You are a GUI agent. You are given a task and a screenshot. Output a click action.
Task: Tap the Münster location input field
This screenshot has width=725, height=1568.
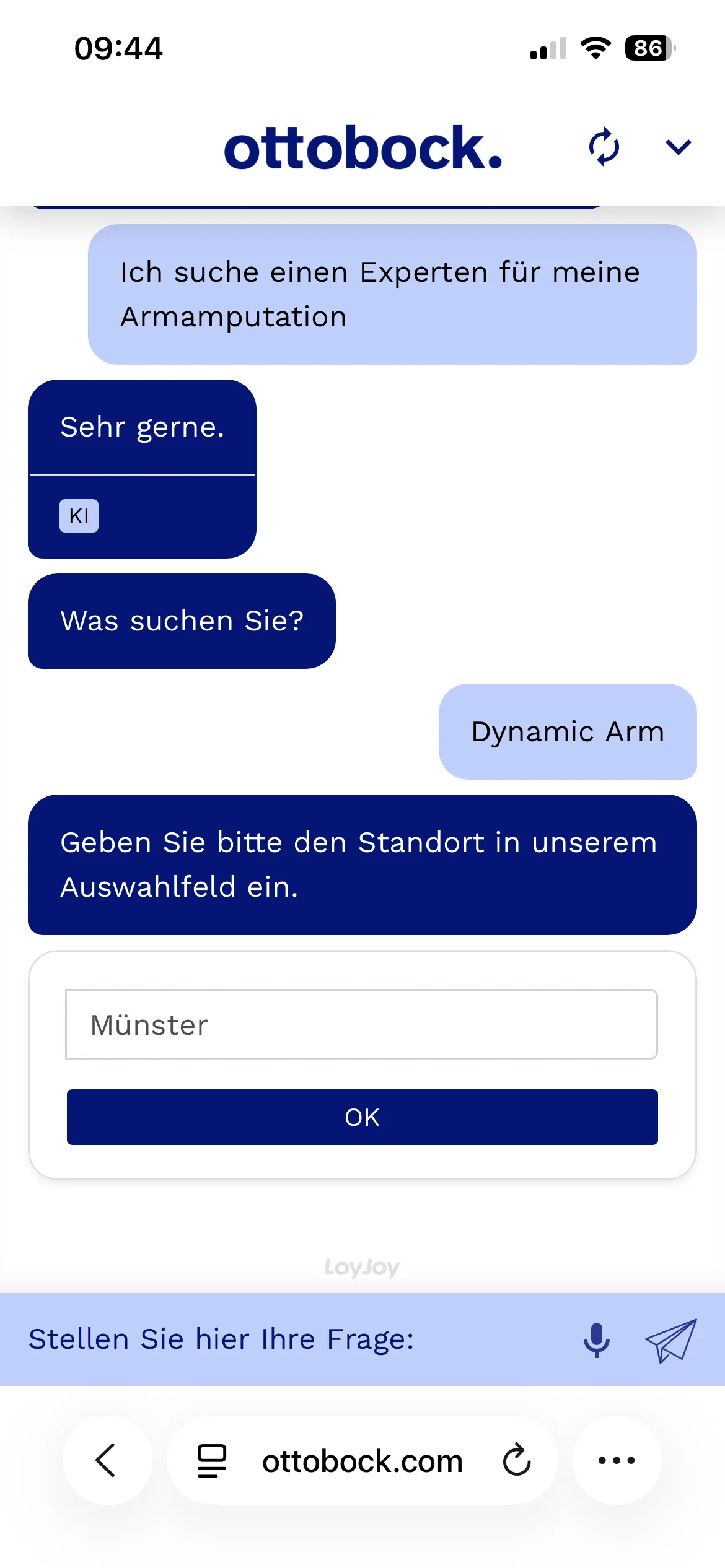click(x=361, y=1024)
